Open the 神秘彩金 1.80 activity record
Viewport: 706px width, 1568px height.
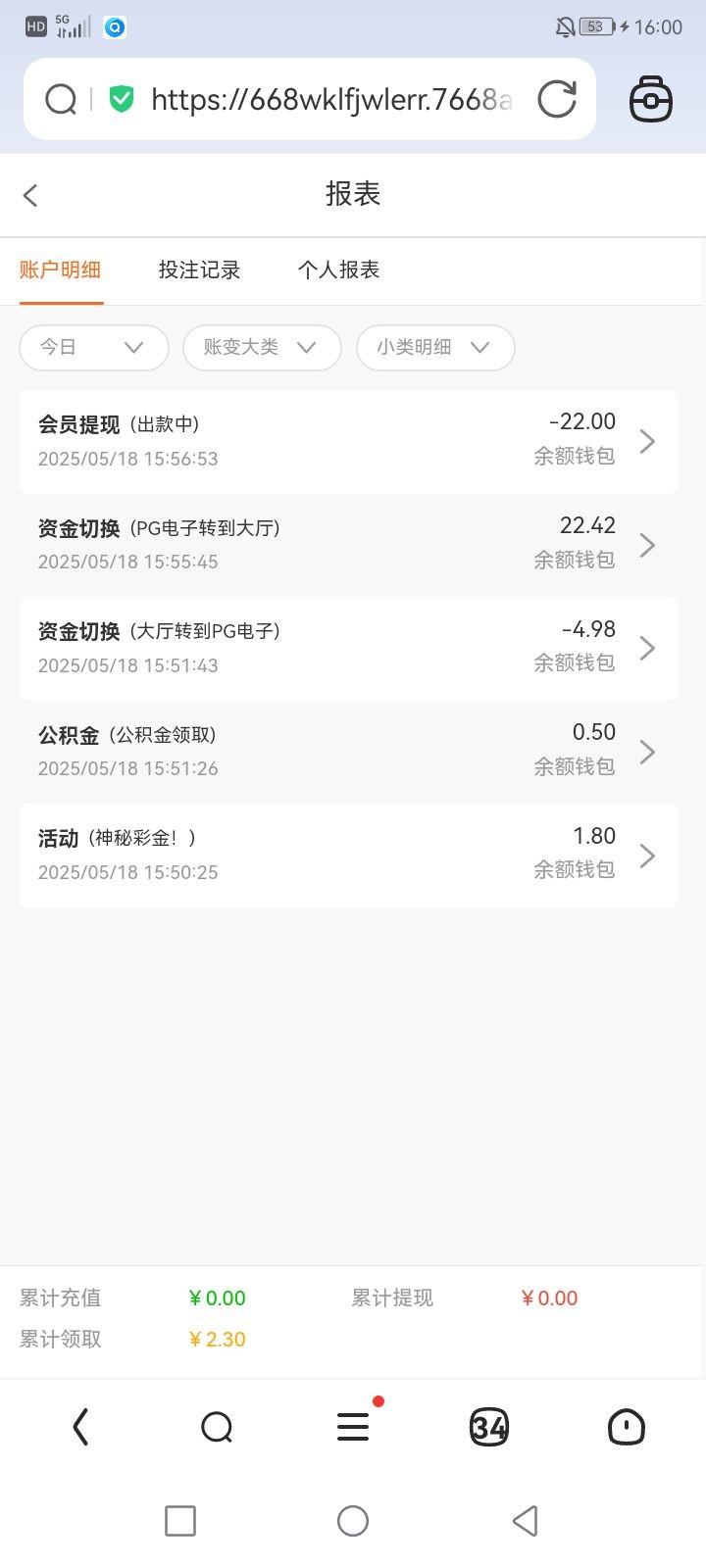pyautogui.click(x=348, y=855)
